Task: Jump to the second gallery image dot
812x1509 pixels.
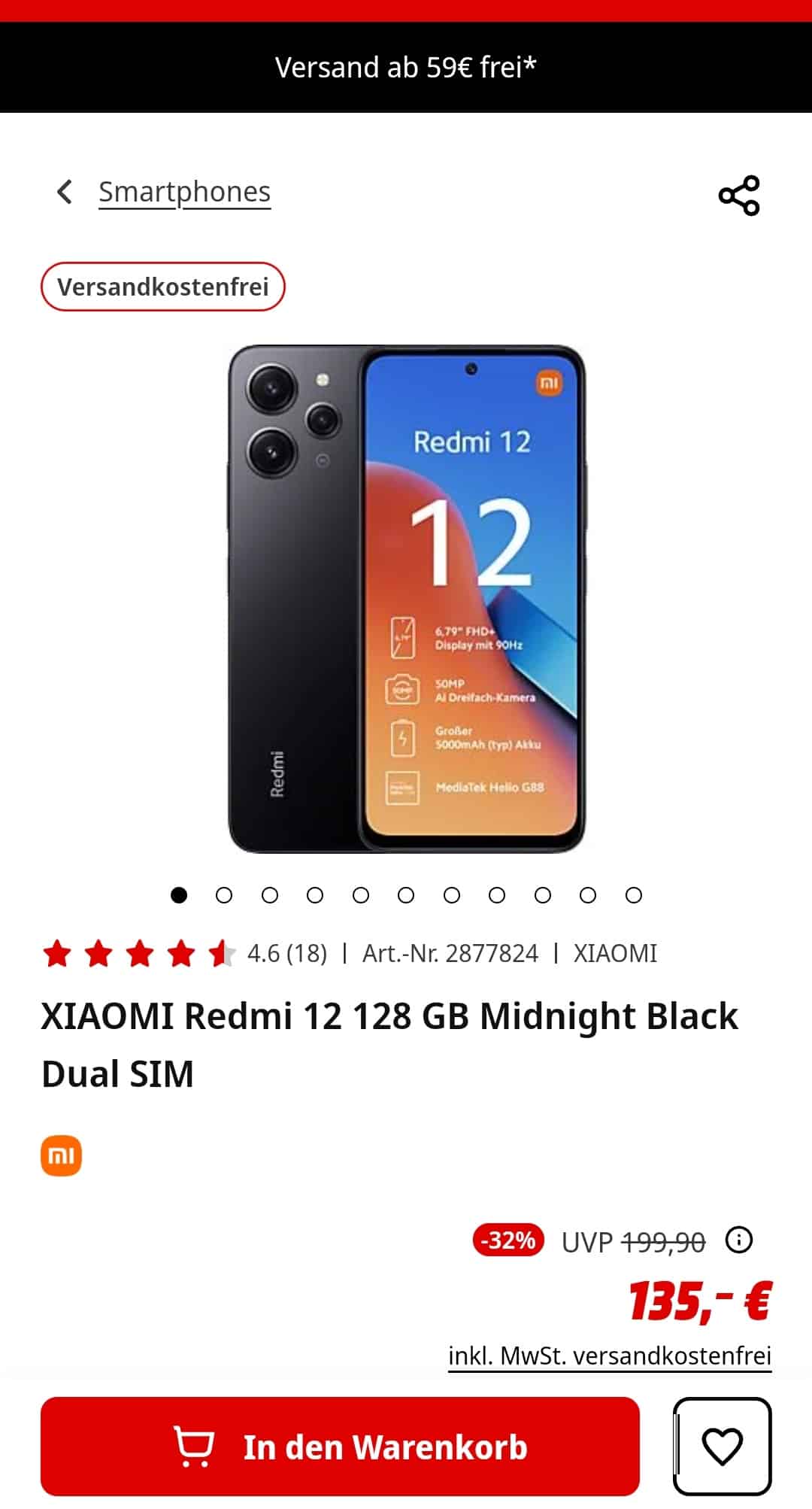Action: point(224,895)
